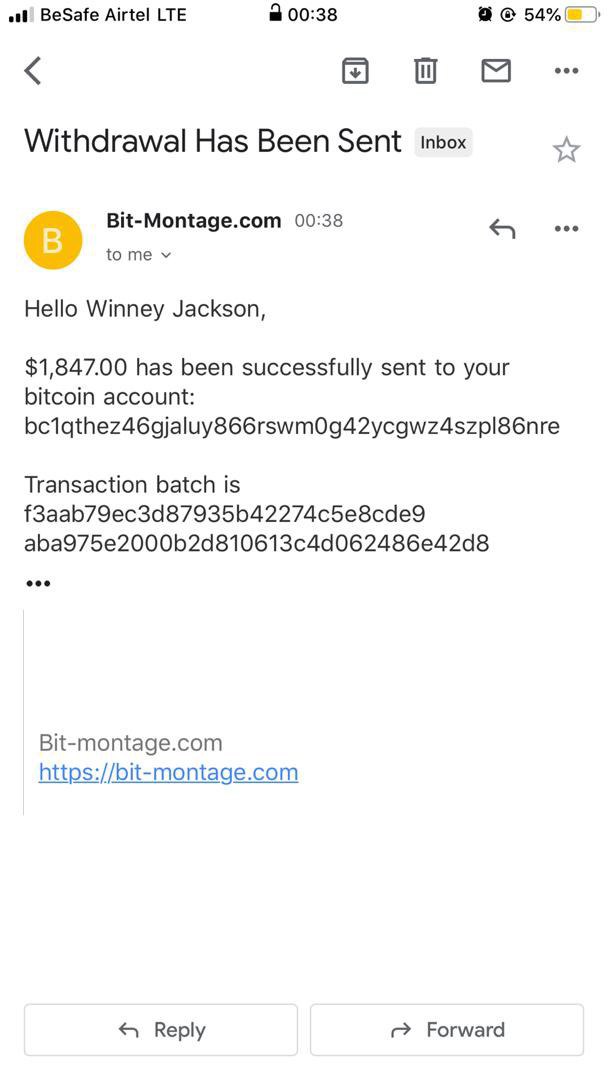This screenshot has width=608, height=1080.
Task: Go back to the inbox list
Action: (x=33, y=71)
